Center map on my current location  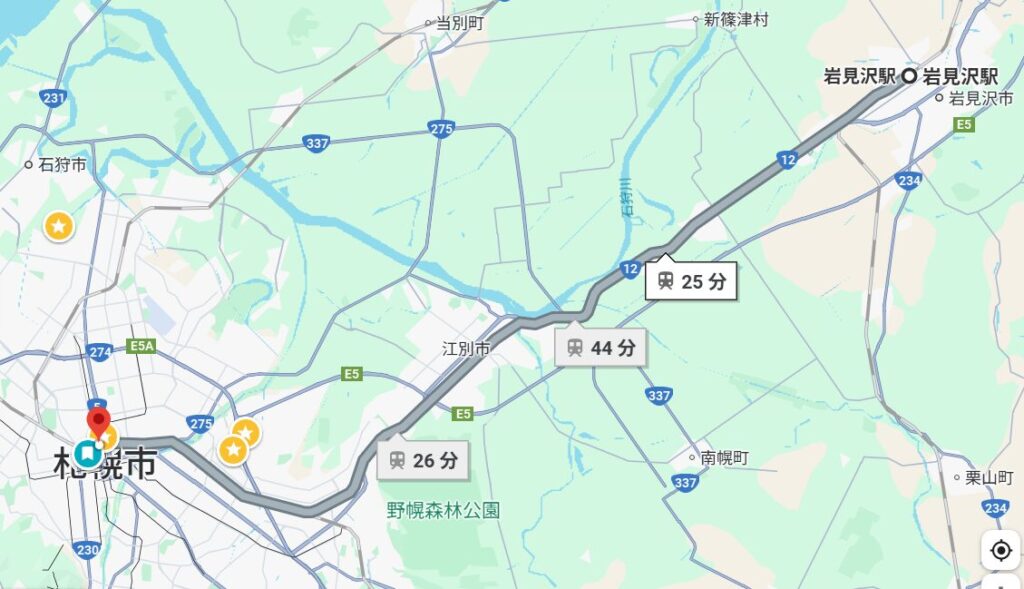(1000, 550)
